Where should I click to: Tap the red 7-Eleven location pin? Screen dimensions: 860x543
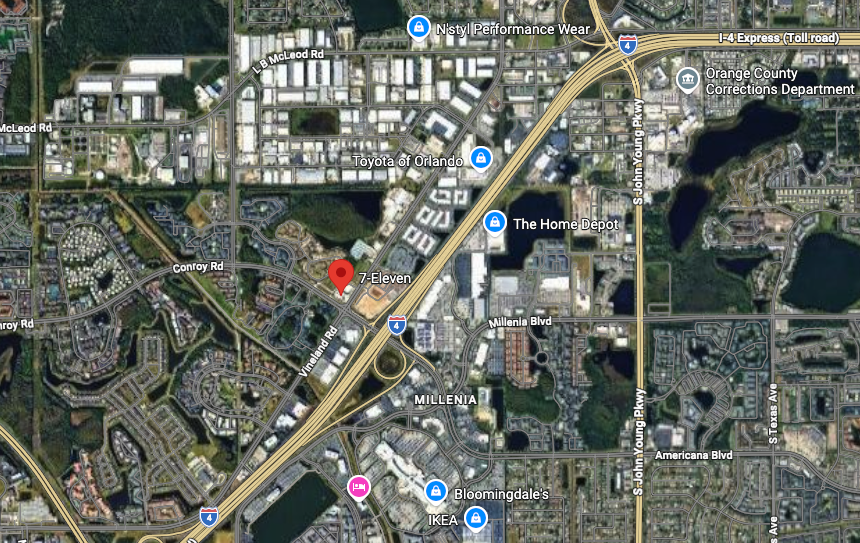341,274
